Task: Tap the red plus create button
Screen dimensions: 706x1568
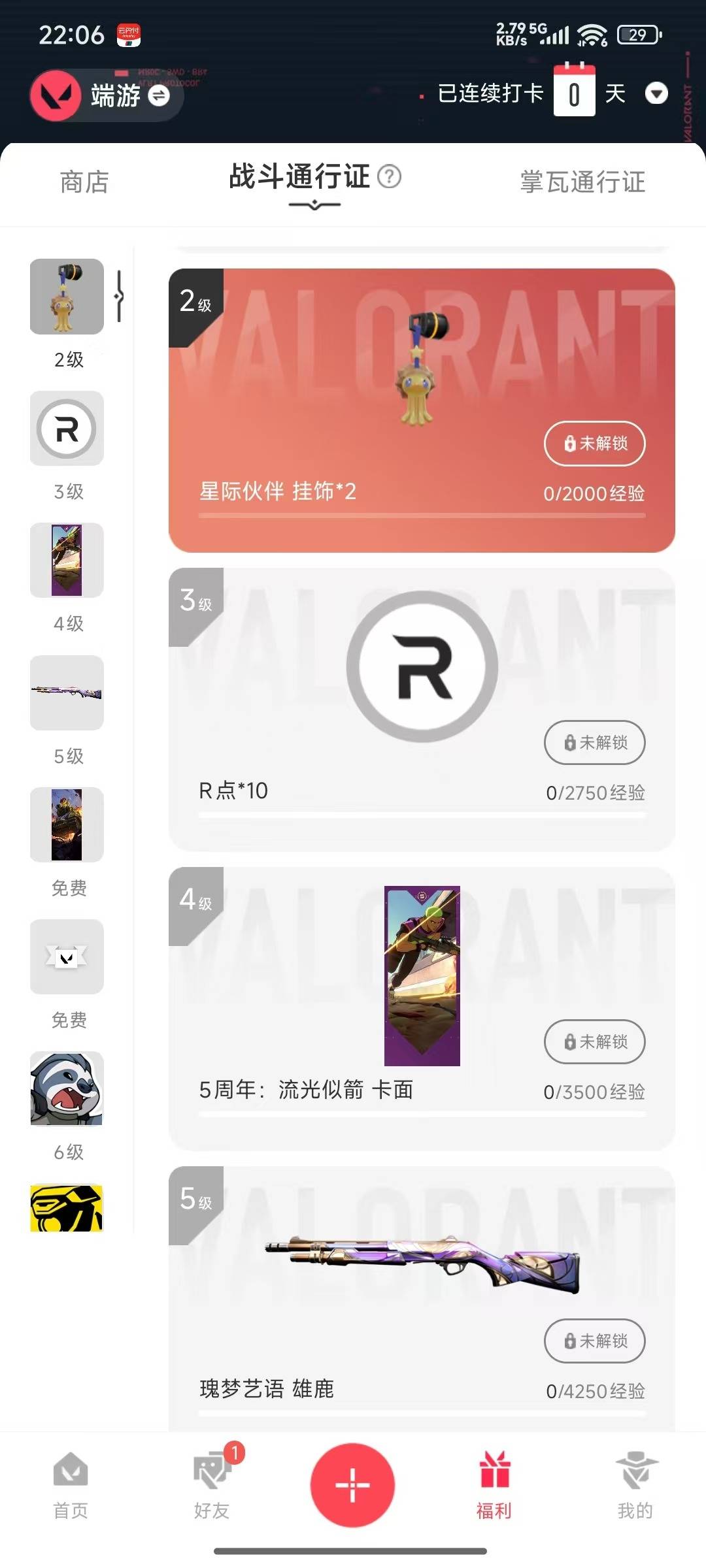Action: (352, 1484)
